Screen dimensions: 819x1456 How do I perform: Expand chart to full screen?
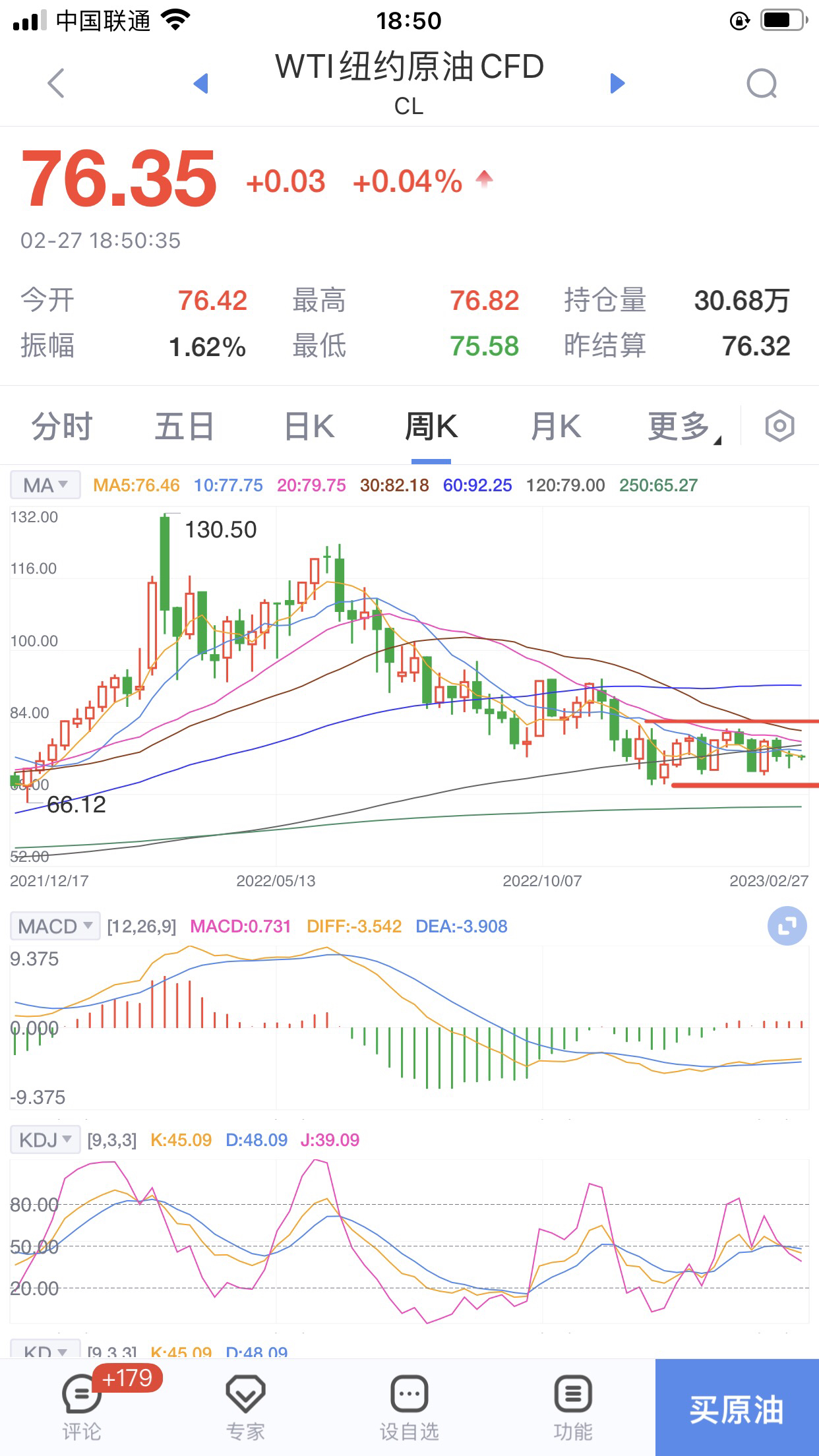coord(787,926)
